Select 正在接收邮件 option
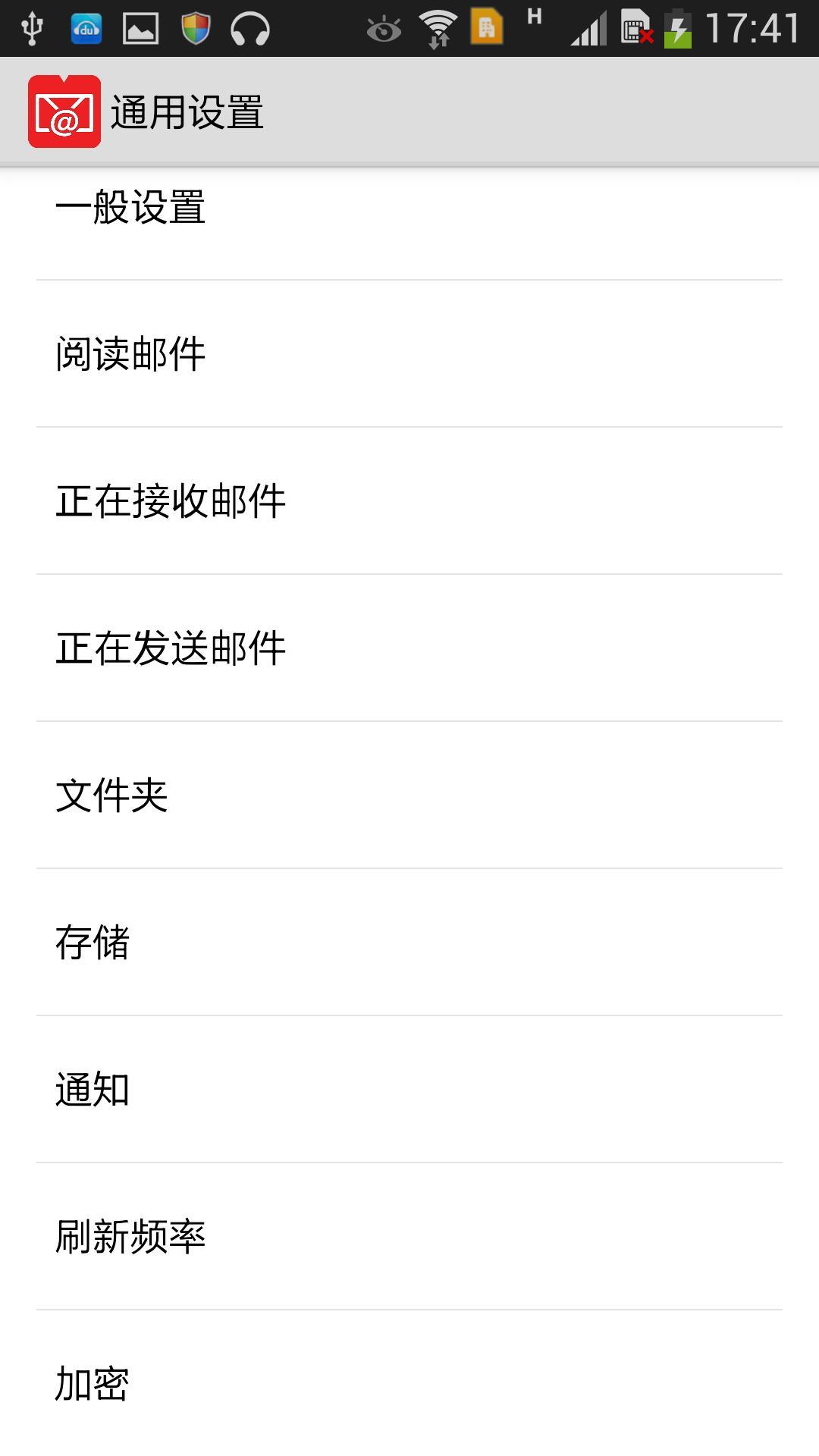Viewport: 819px width, 1456px height. click(x=409, y=501)
